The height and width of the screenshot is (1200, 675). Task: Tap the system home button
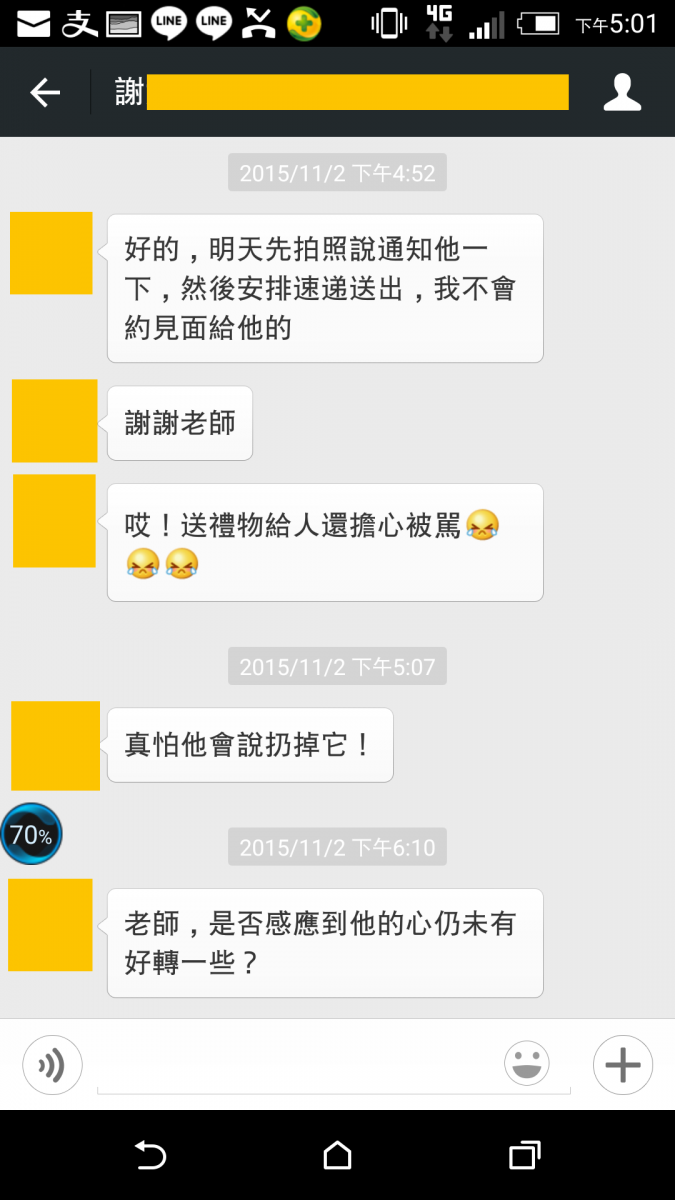click(x=338, y=1156)
